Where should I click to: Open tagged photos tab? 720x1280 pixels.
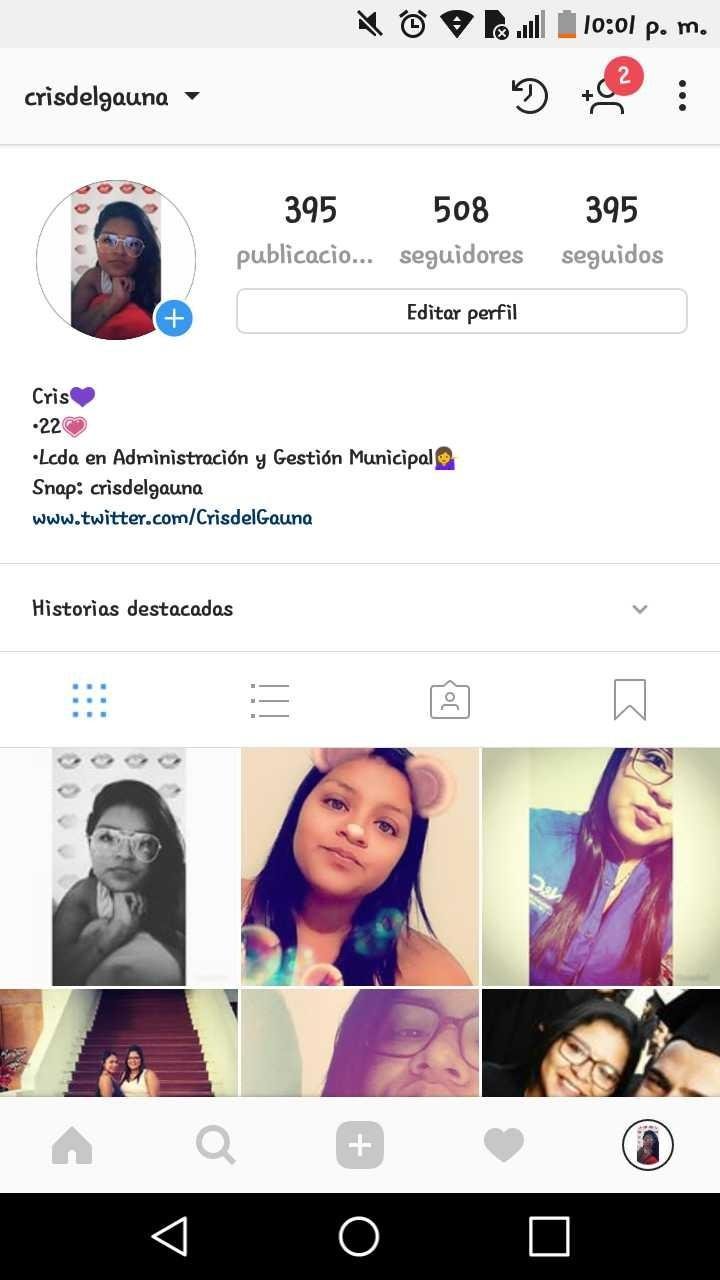(x=450, y=700)
